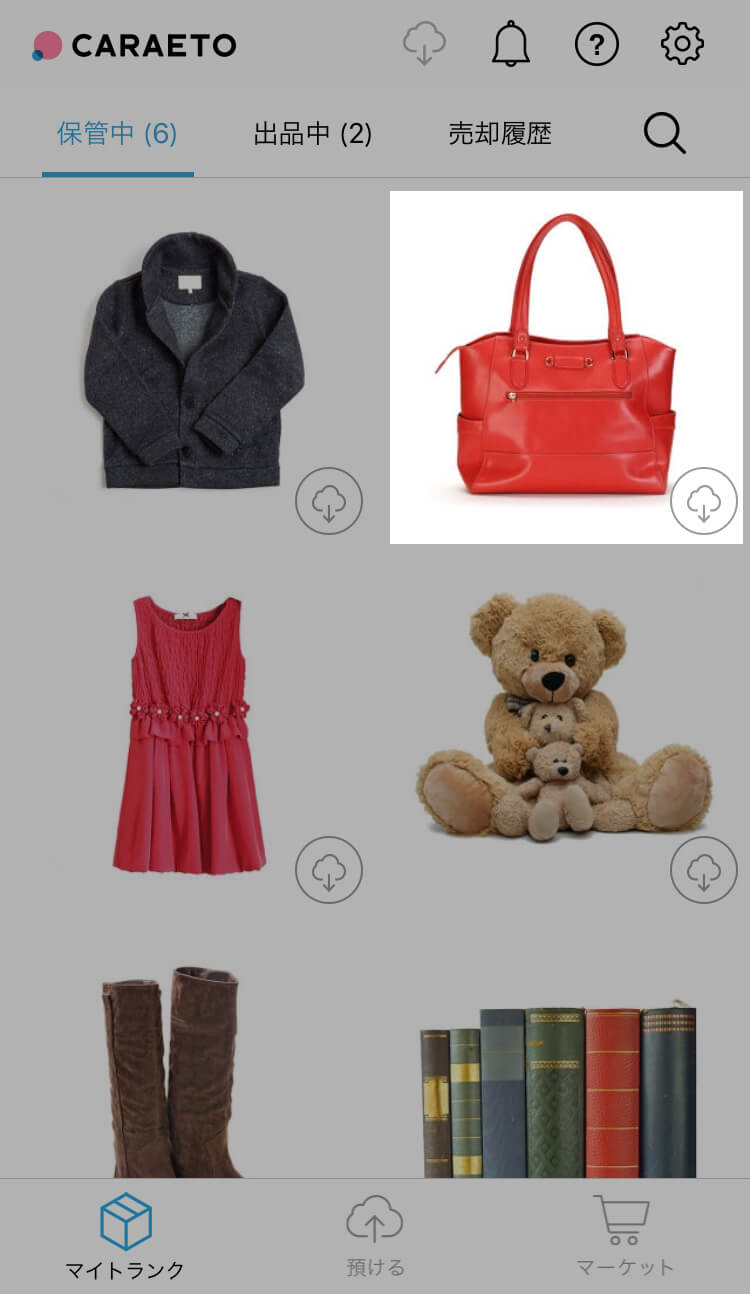Screen dimensions: 750x1294
Task: Open the settings gear
Action: tap(683, 44)
